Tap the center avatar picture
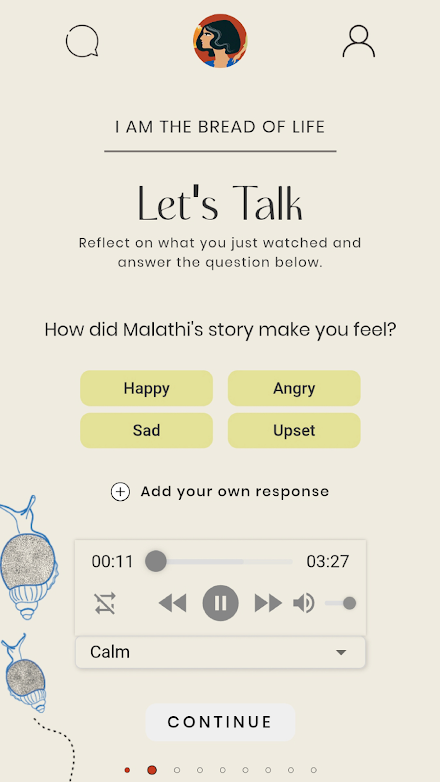Screen dimensions: 440x782 (220, 41)
